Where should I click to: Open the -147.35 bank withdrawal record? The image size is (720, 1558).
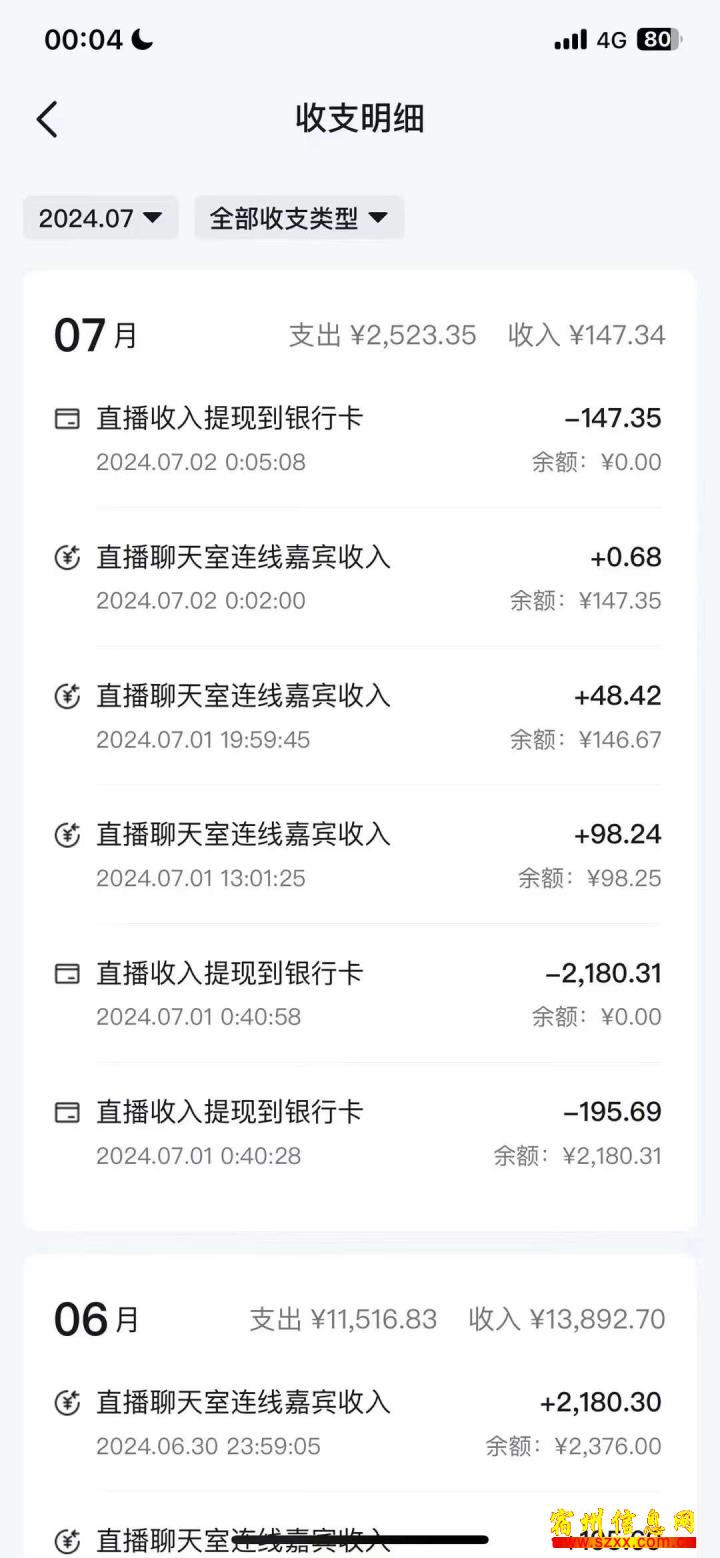coord(358,439)
